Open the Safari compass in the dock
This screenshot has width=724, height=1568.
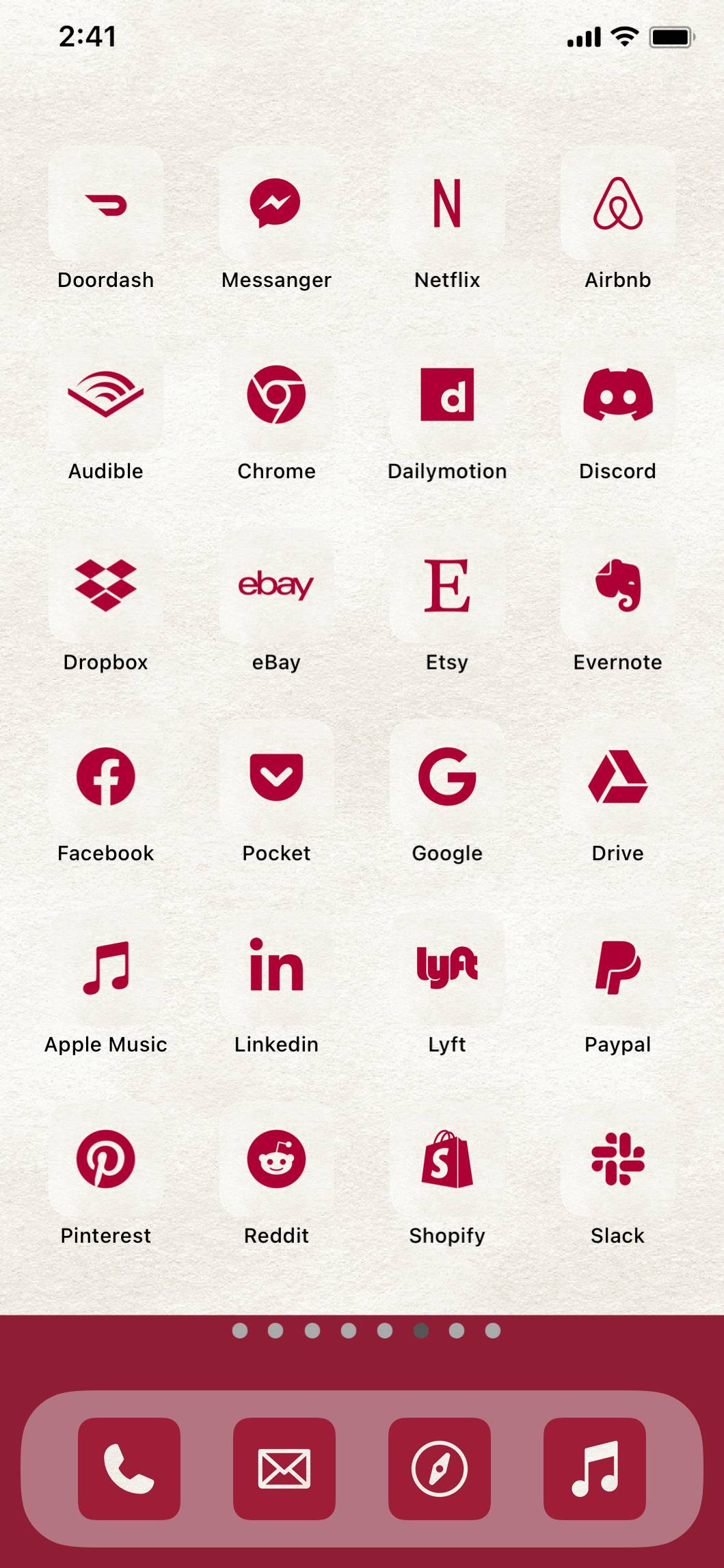coord(440,1469)
